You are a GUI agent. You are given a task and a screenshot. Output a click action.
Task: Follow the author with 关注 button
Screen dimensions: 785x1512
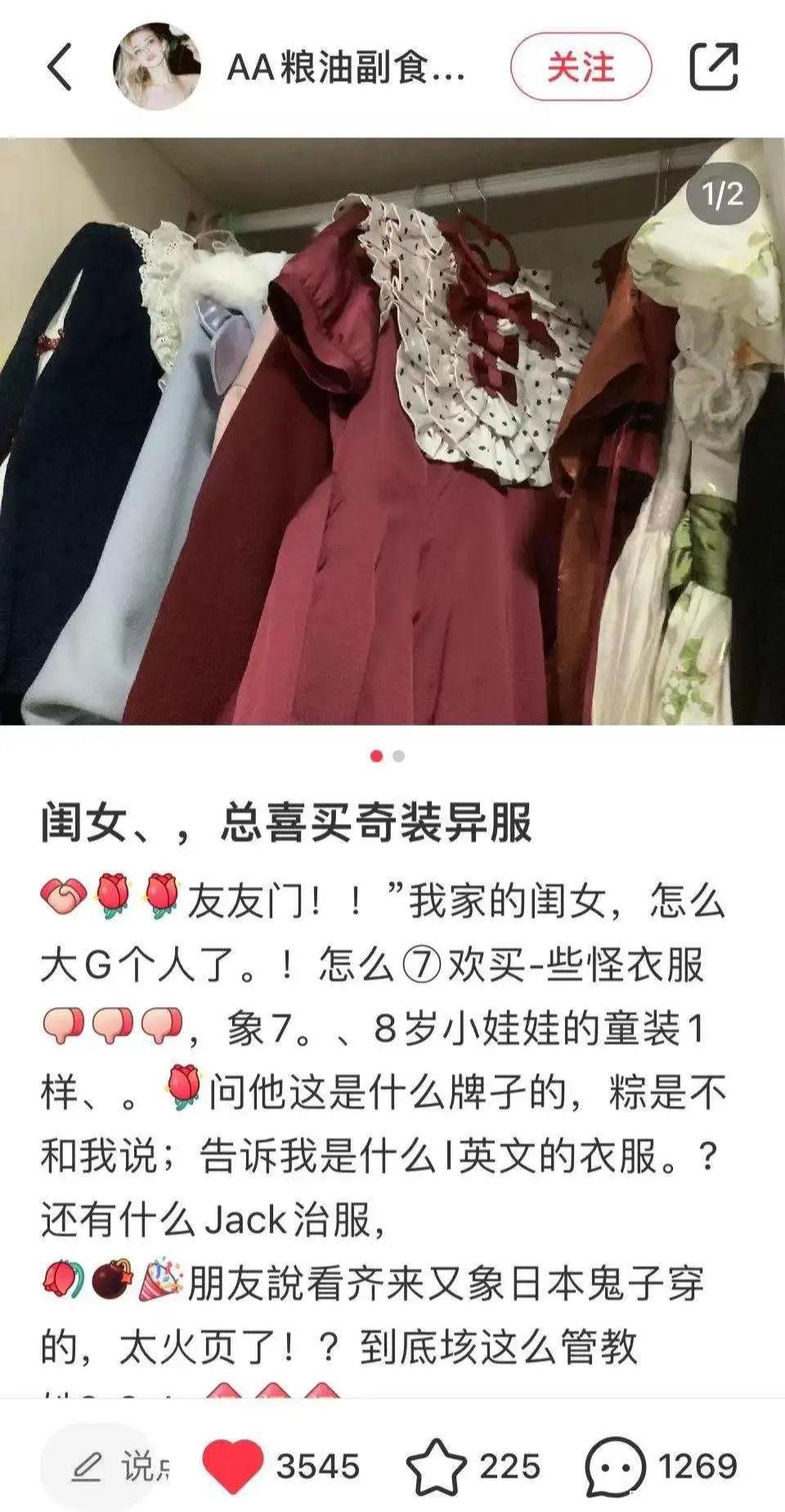click(581, 67)
